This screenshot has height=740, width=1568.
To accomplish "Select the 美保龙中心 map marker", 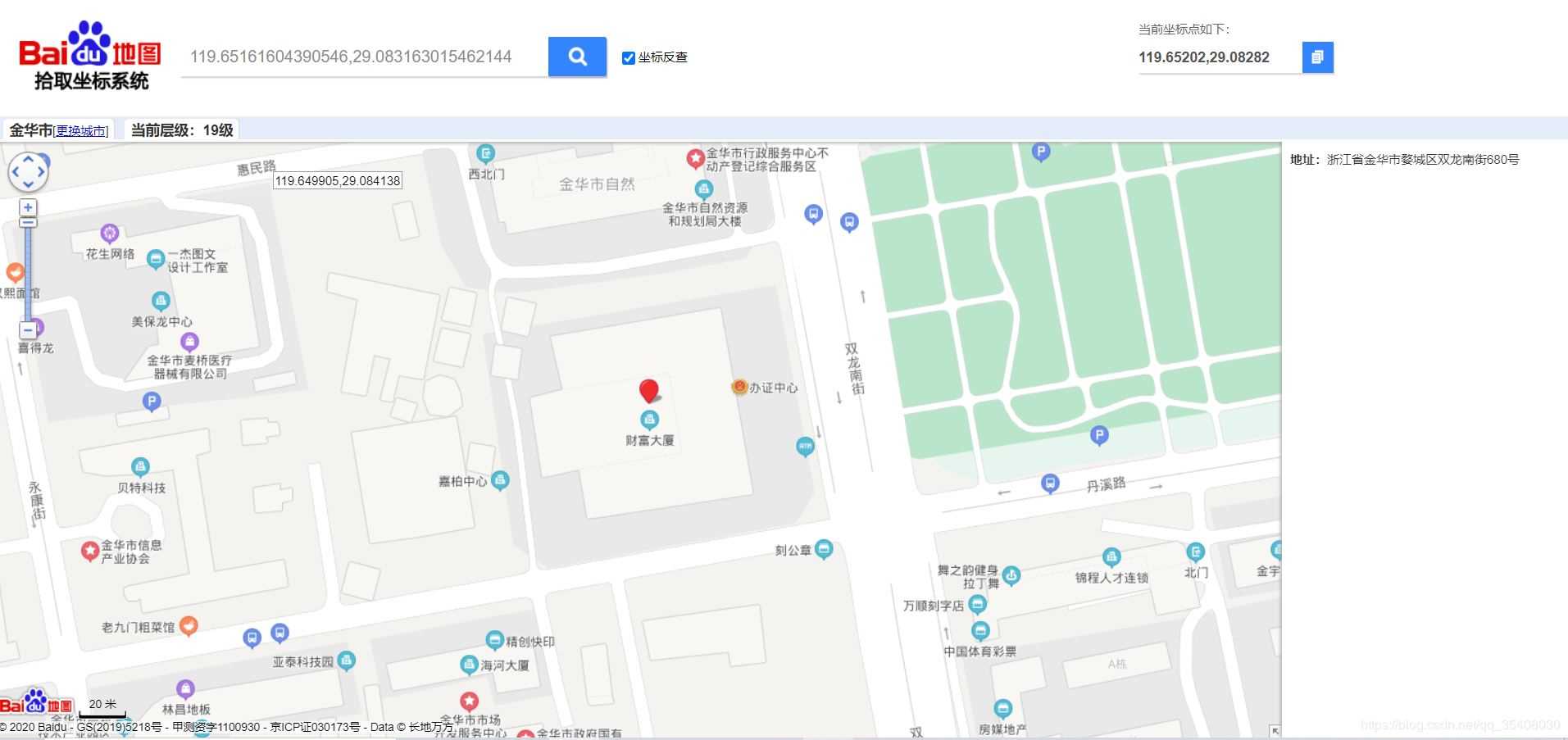I will click(161, 302).
